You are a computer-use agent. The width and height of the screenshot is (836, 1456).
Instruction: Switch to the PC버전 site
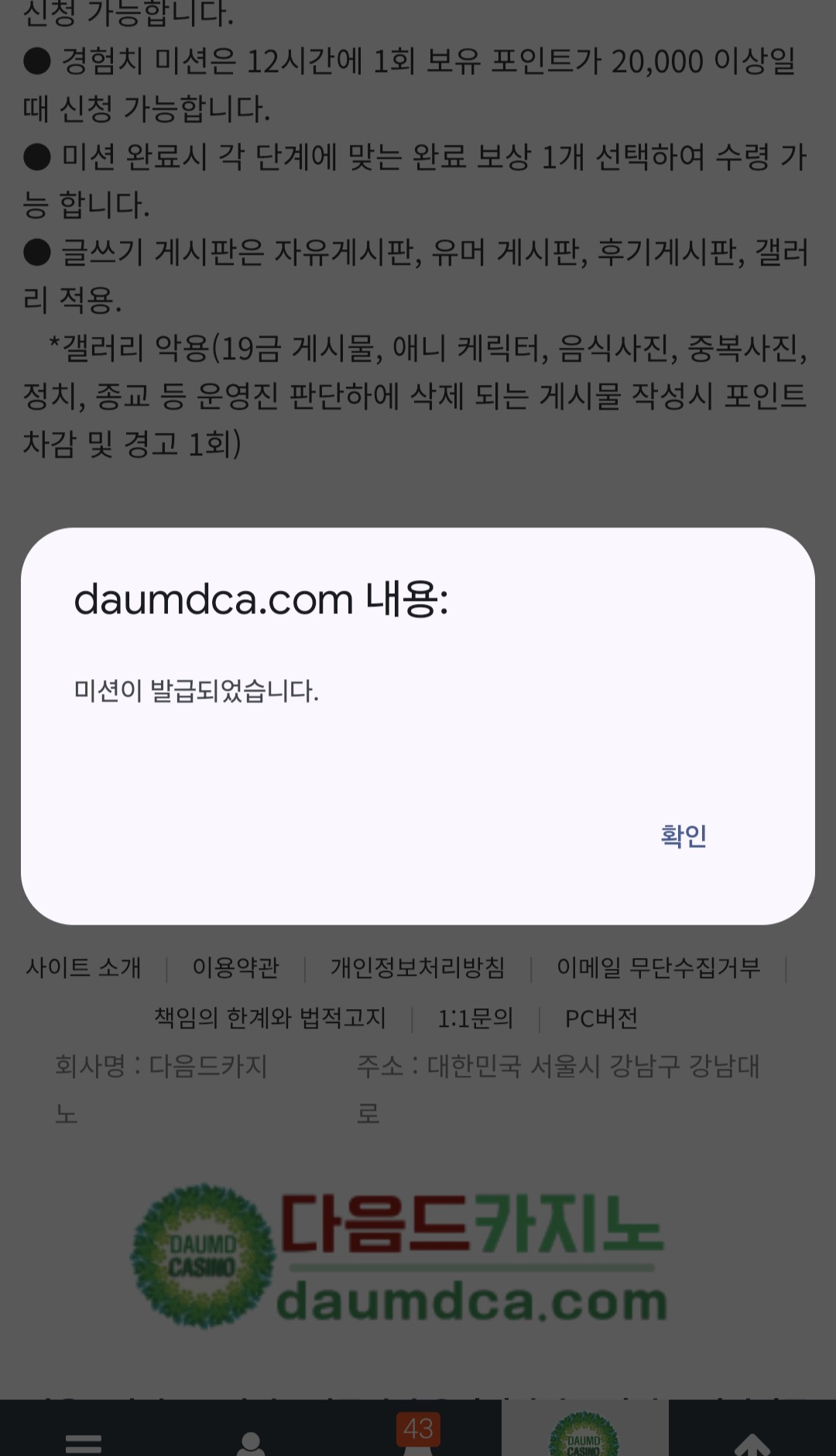click(601, 1018)
